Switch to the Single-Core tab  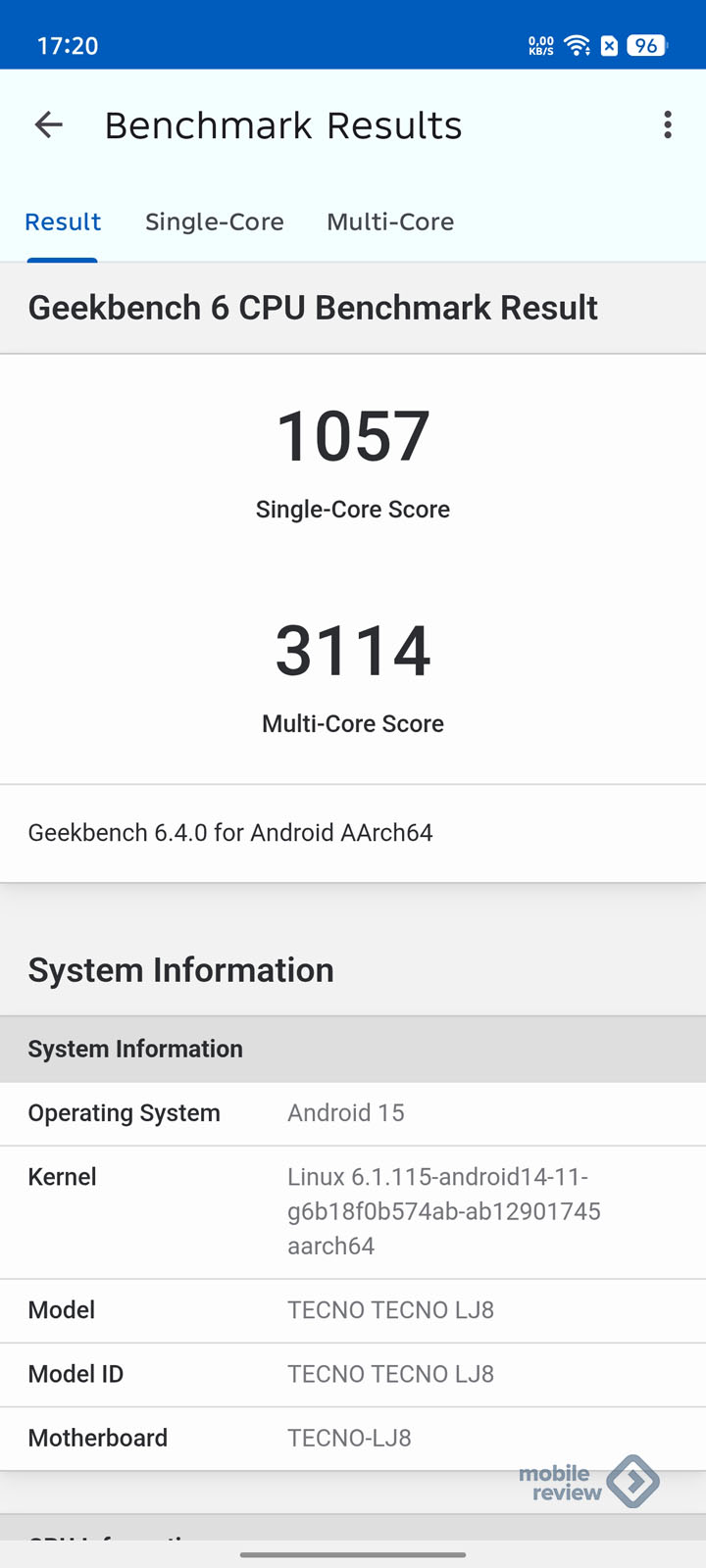click(215, 221)
